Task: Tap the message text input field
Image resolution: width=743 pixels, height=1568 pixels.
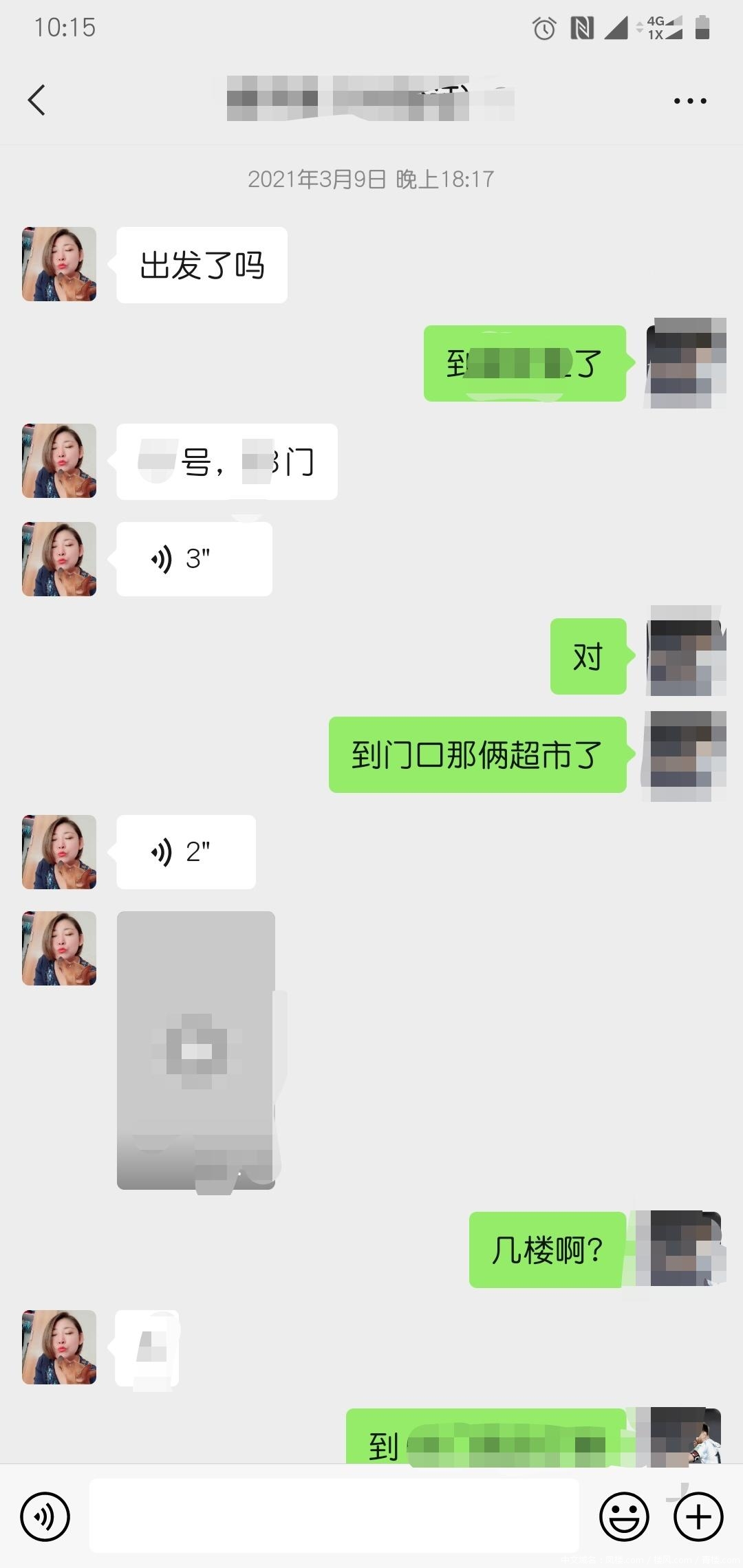Action: (x=334, y=1516)
